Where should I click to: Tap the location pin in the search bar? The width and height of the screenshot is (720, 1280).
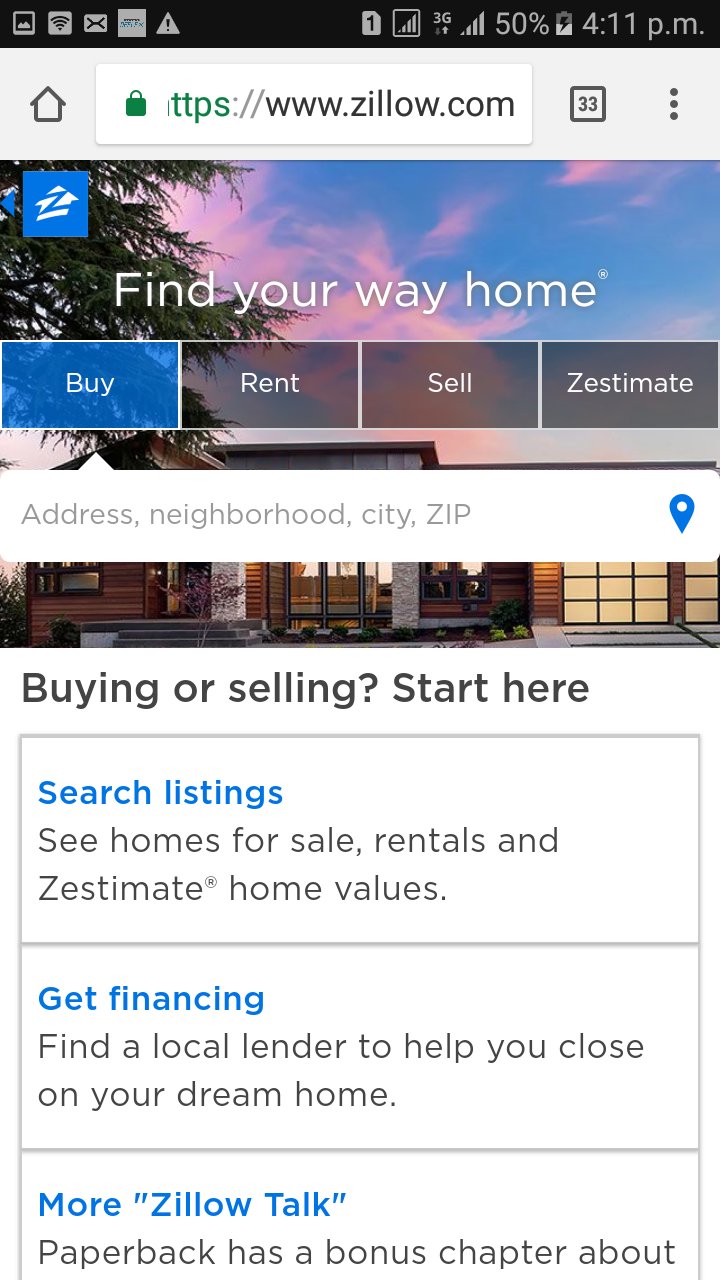coord(682,514)
